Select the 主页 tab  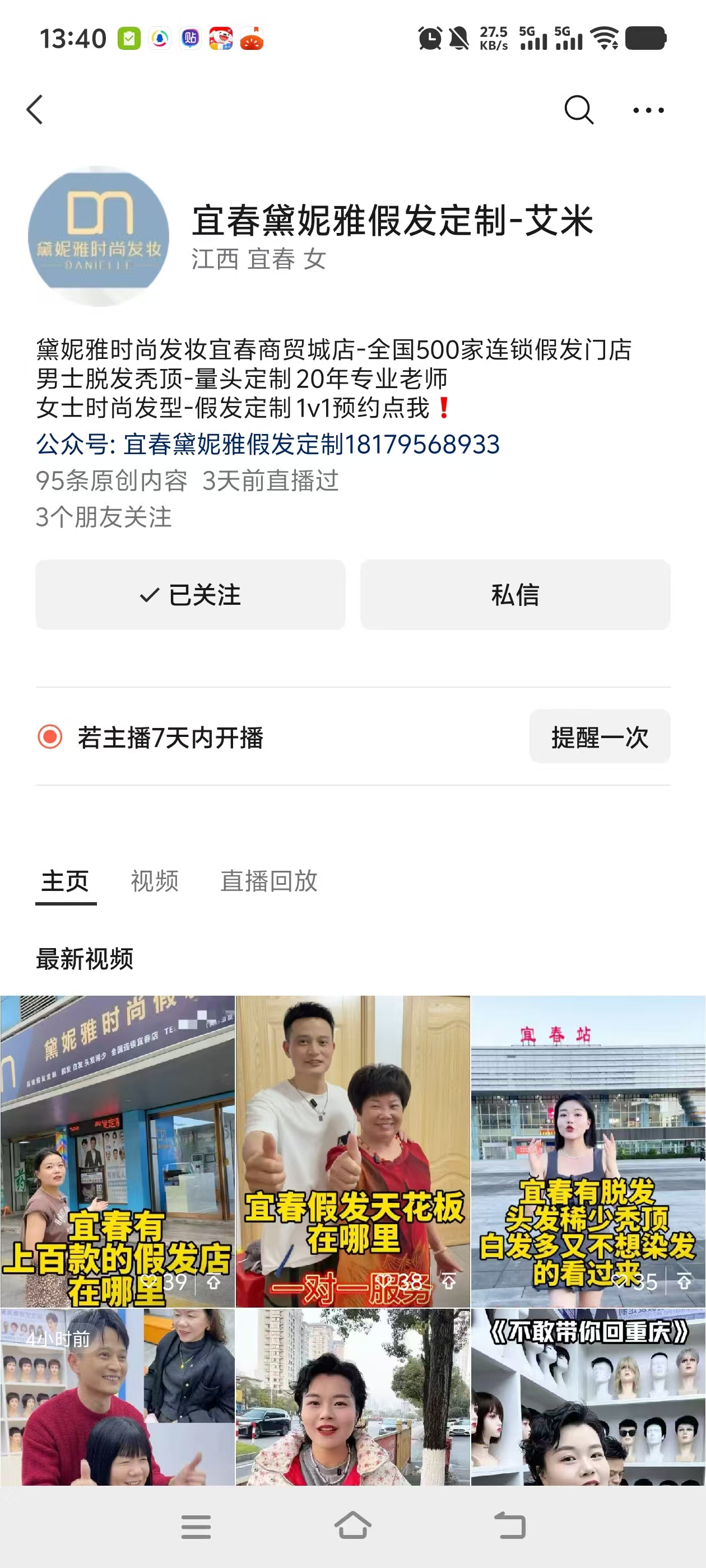(x=65, y=880)
